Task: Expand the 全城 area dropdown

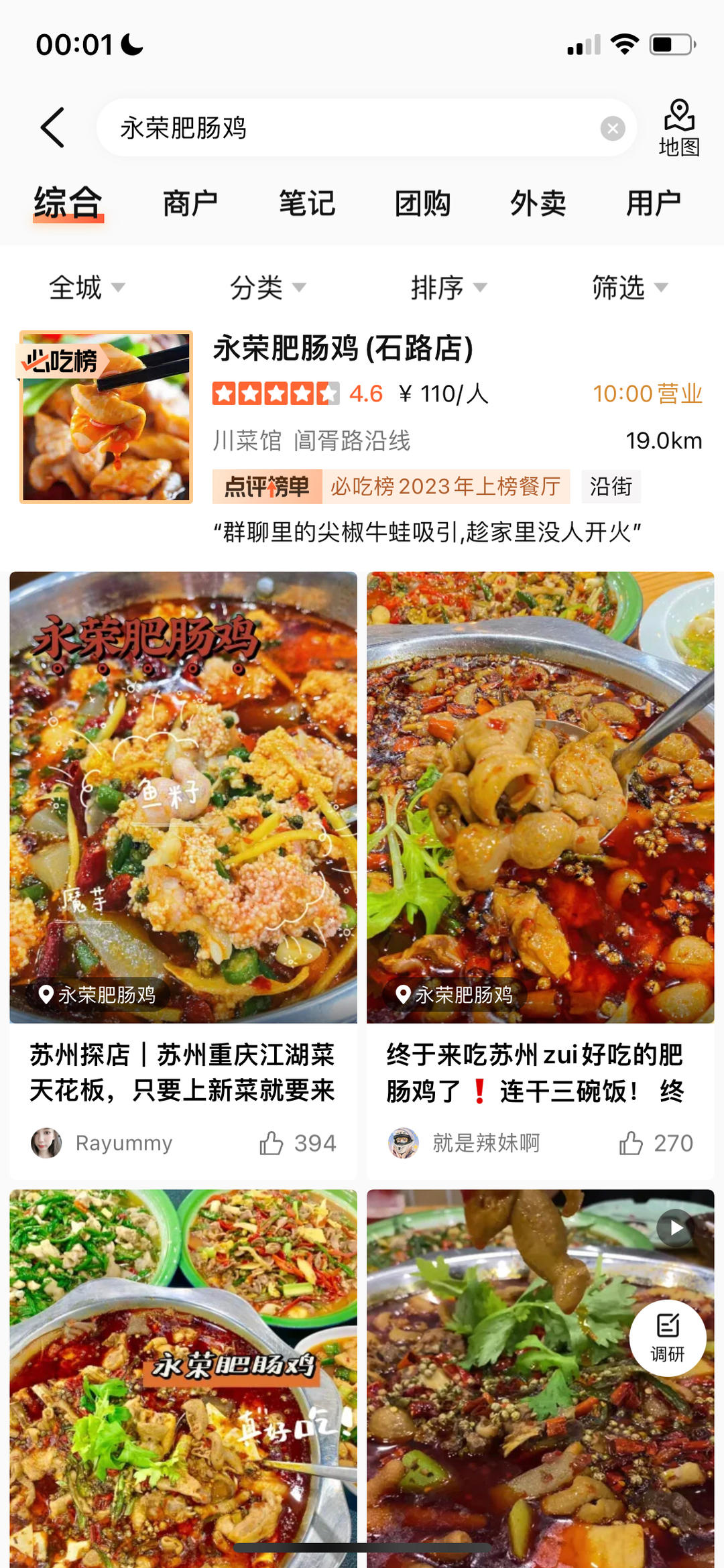Action: tap(87, 288)
